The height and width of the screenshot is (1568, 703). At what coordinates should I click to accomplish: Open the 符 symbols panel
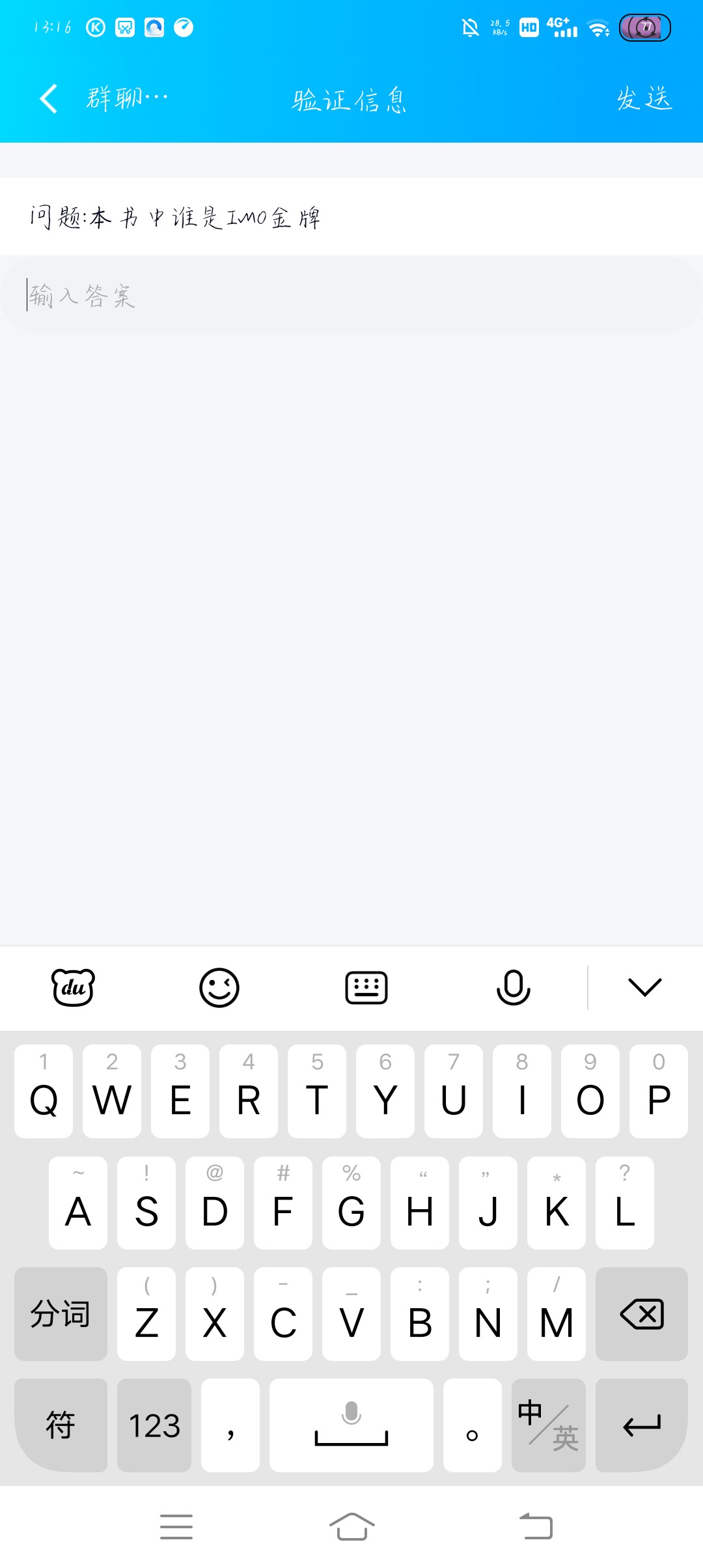point(61,1425)
